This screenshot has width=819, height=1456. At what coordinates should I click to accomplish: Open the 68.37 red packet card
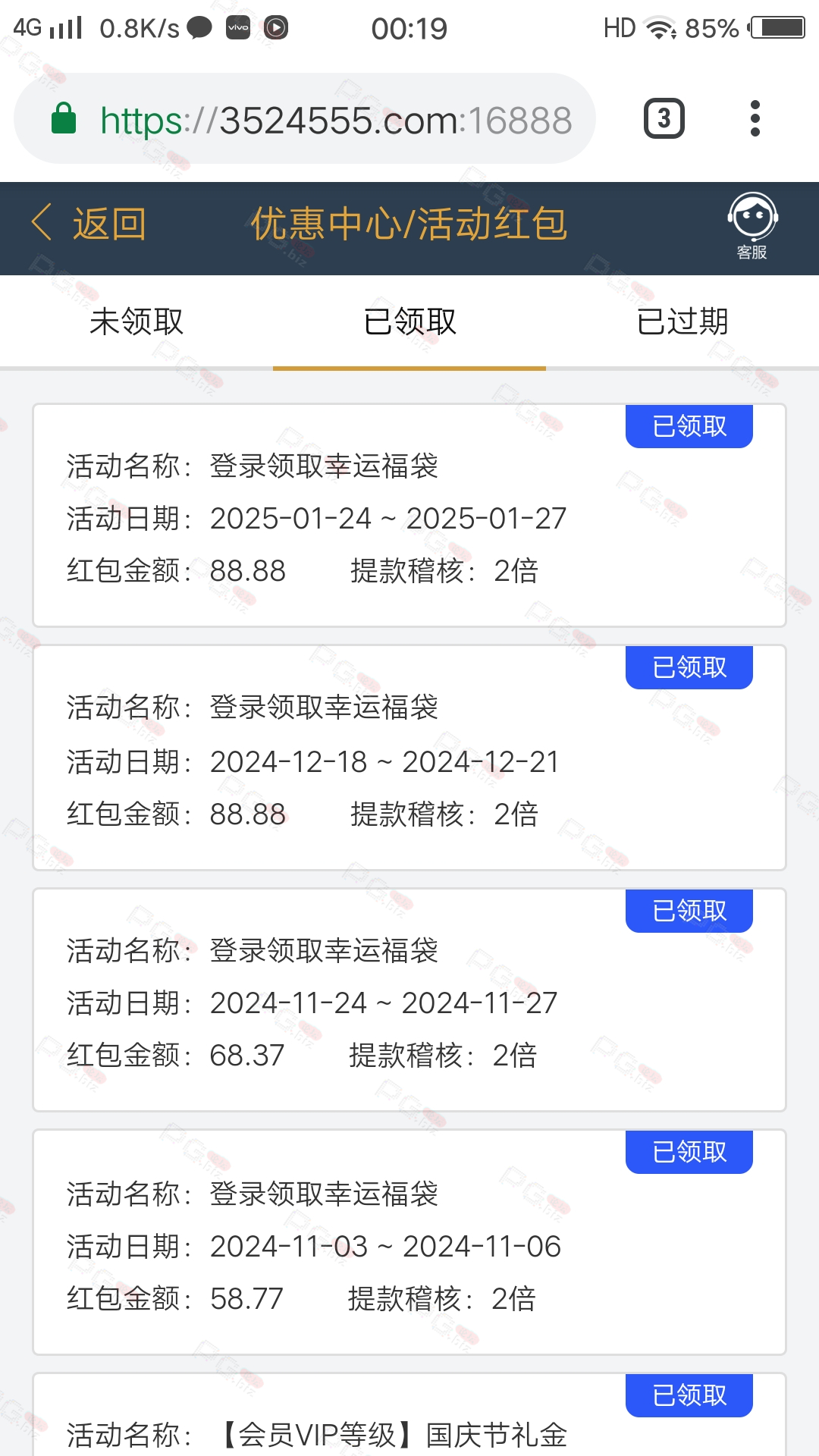tap(409, 999)
